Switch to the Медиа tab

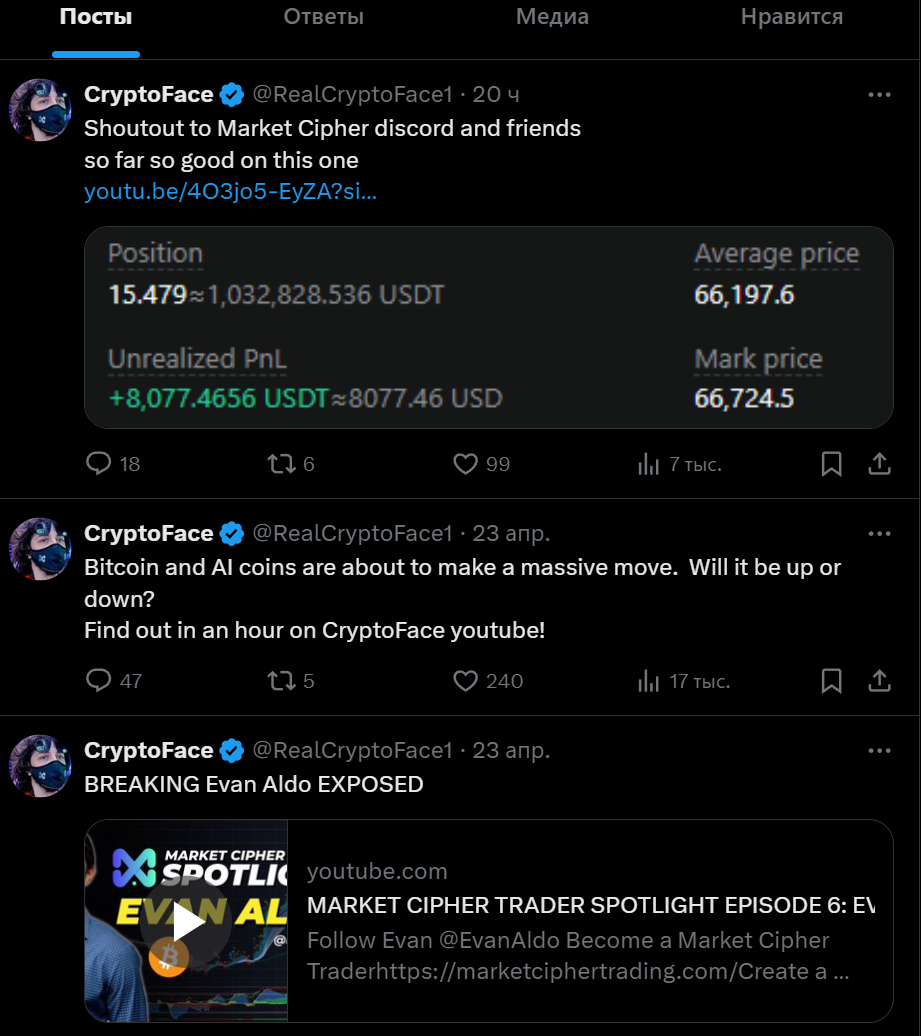(552, 17)
